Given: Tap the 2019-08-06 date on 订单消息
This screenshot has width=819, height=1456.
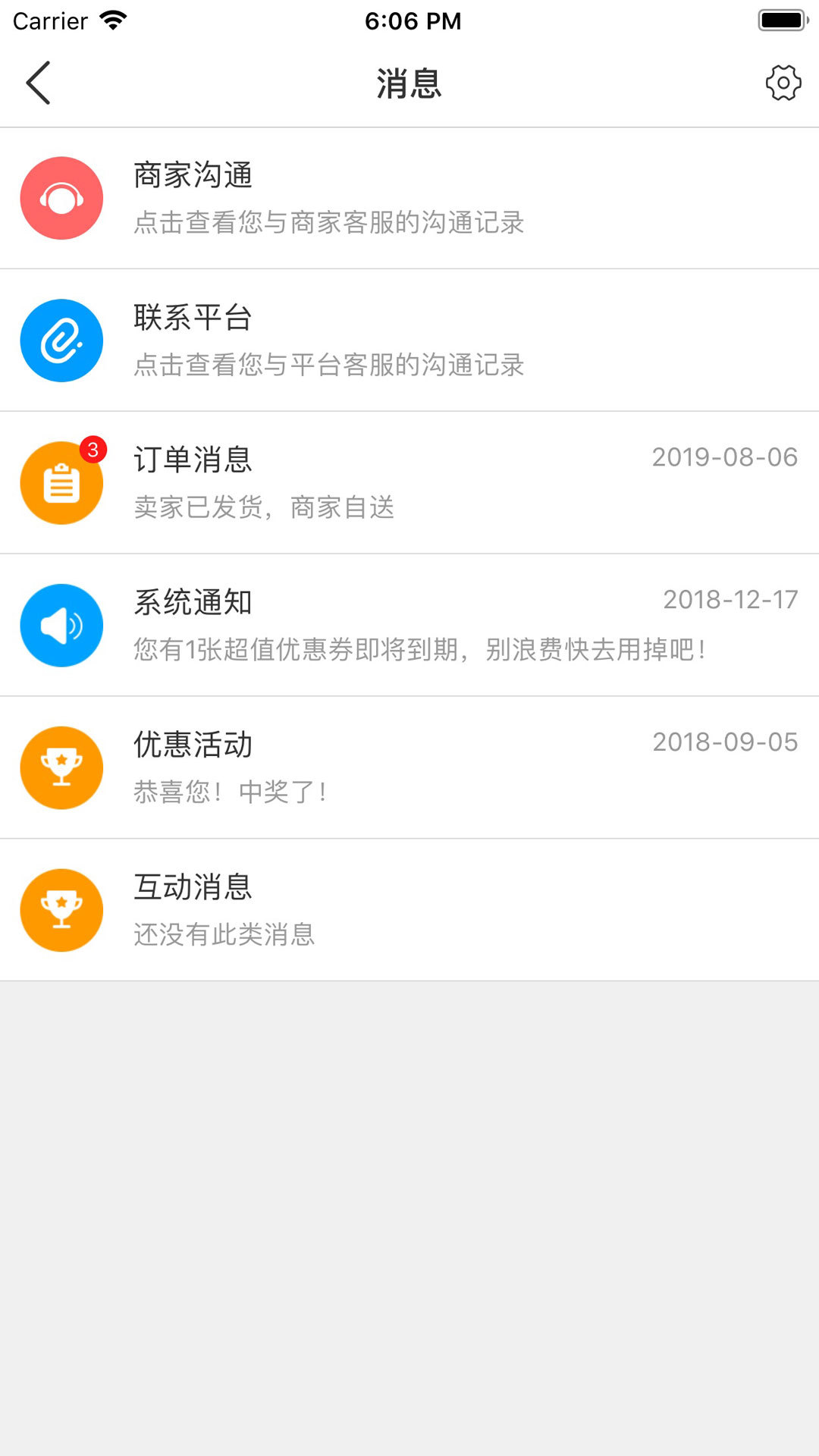Looking at the screenshot, I should (x=725, y=456).
